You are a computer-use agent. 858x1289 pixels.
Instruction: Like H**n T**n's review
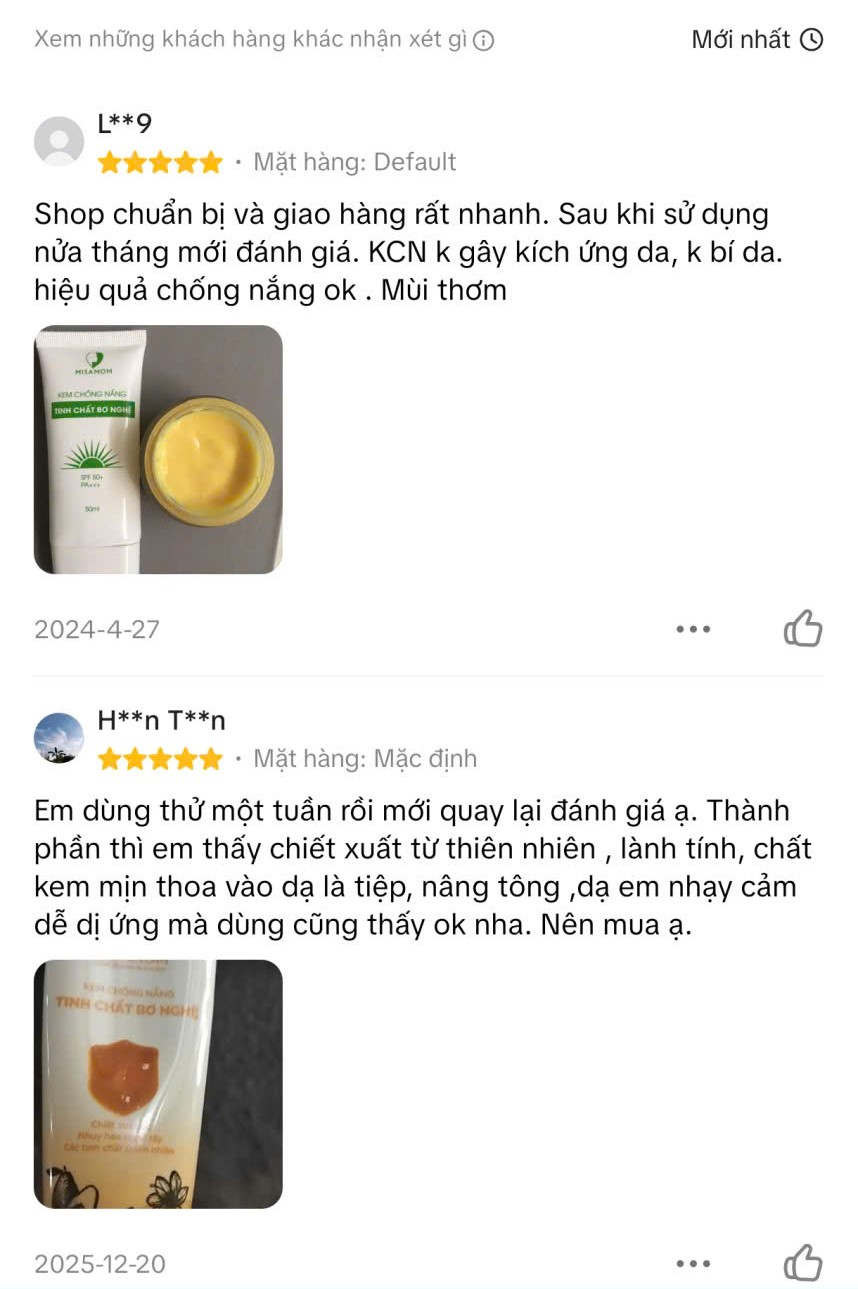802,1263
